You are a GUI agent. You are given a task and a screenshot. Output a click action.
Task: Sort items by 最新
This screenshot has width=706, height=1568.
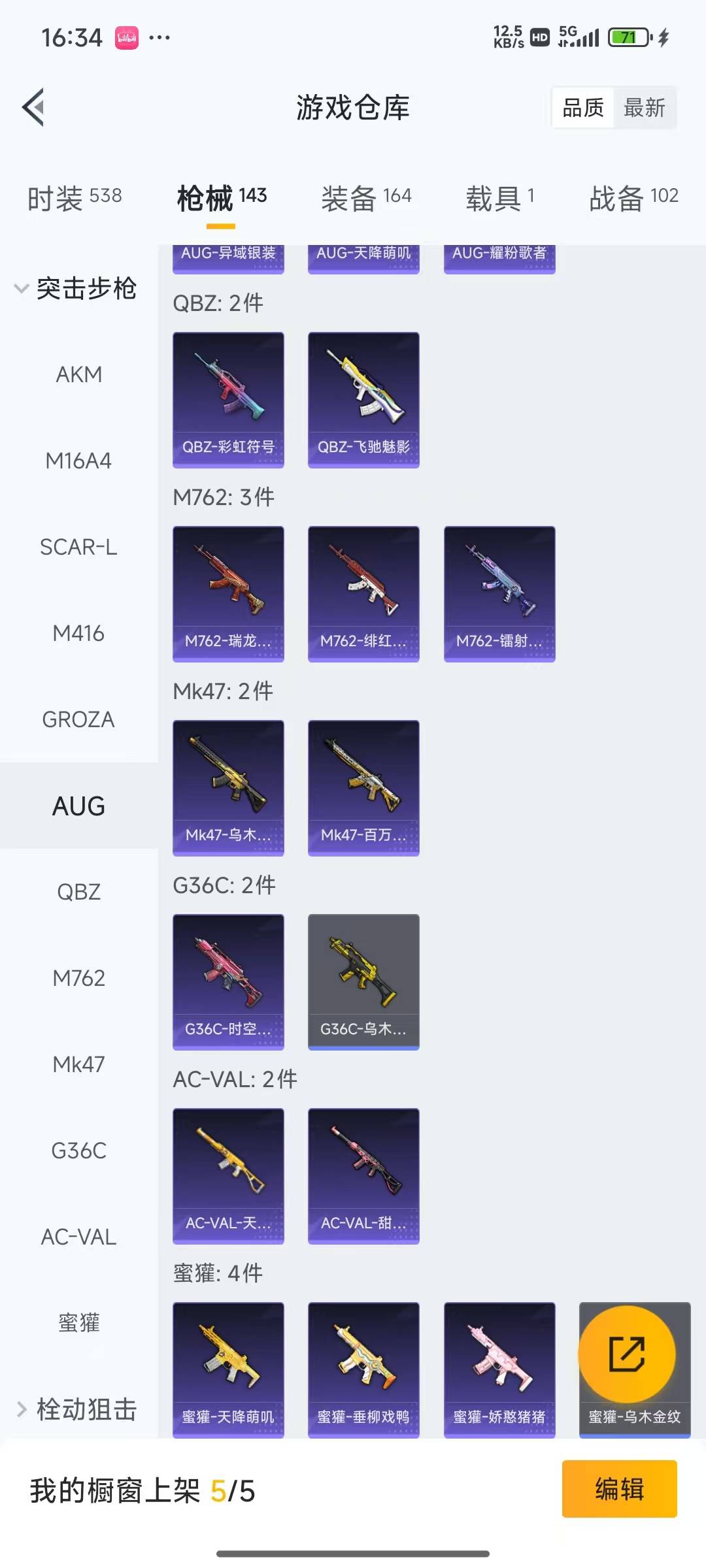click(644, 108)
